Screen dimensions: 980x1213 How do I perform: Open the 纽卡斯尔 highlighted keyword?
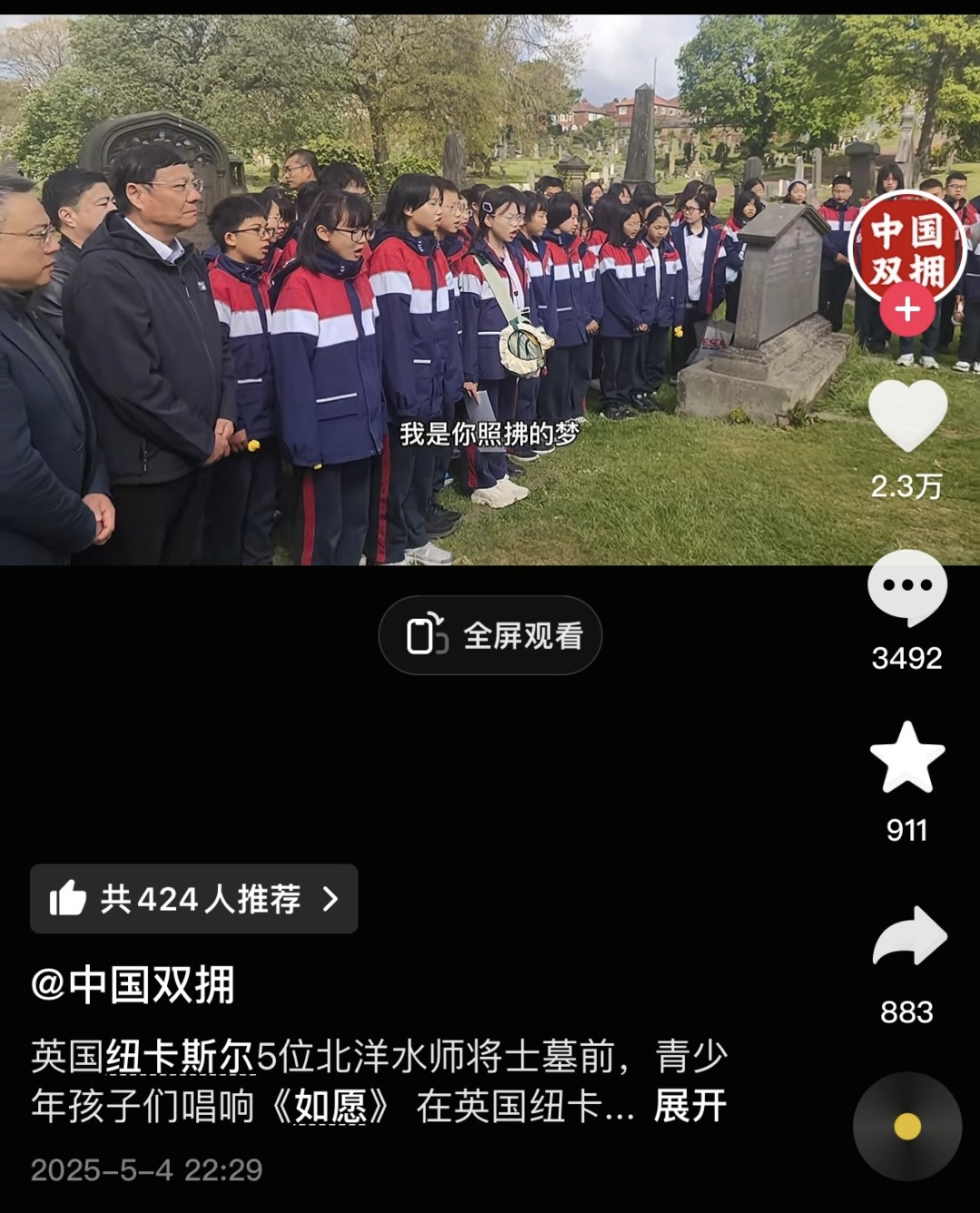pos(180,1056)
